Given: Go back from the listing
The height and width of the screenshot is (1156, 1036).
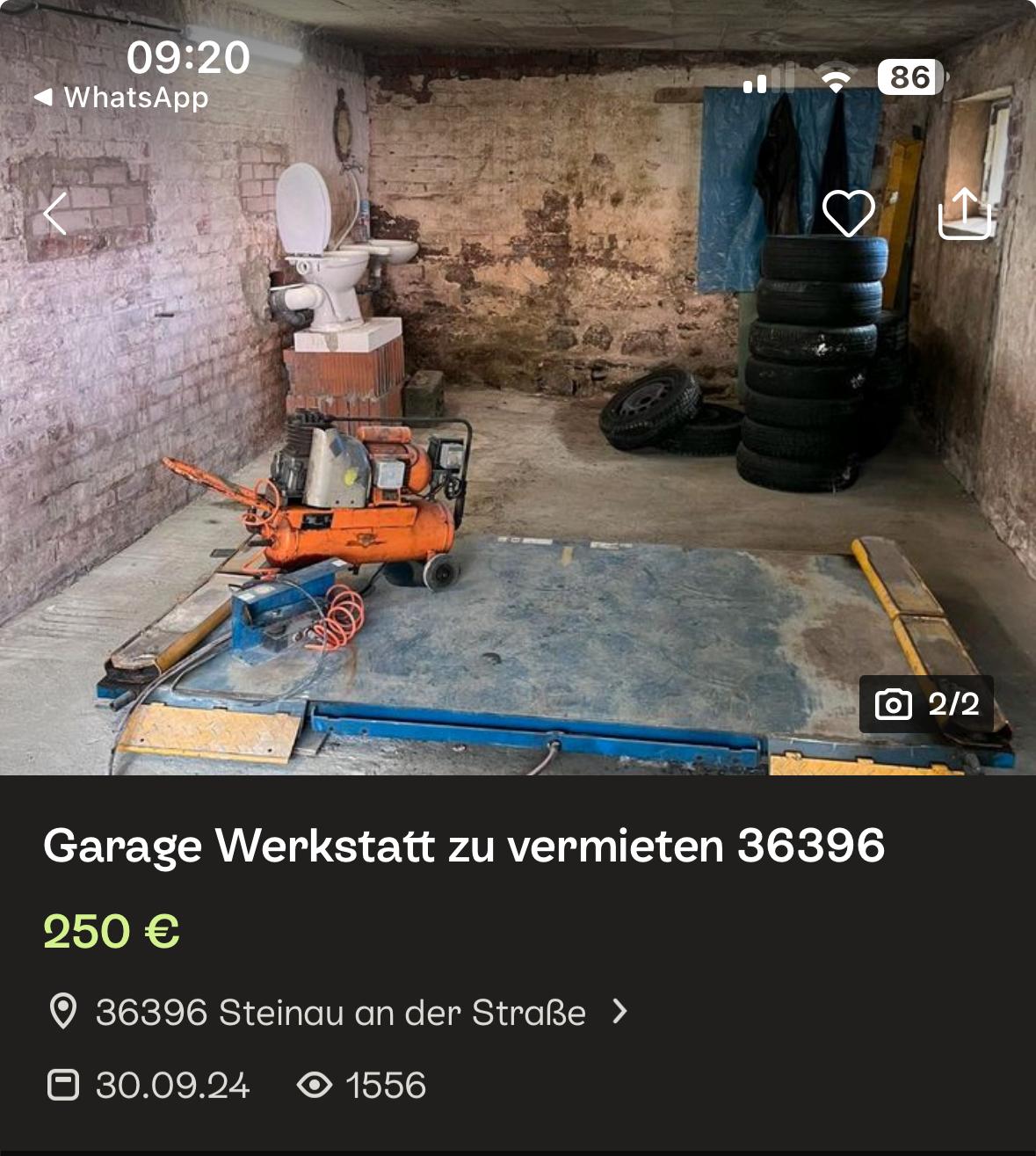Looking at the screenshot, I should point(55,213).
